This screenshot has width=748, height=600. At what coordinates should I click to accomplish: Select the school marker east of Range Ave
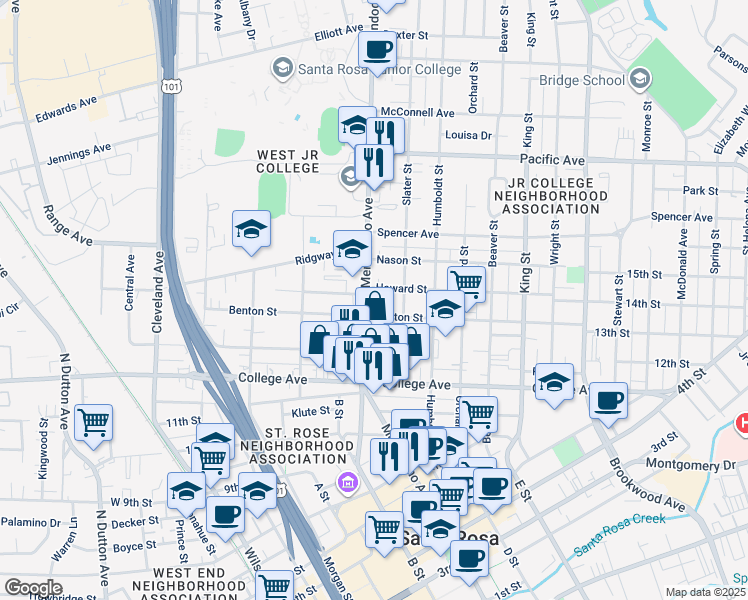251,230
